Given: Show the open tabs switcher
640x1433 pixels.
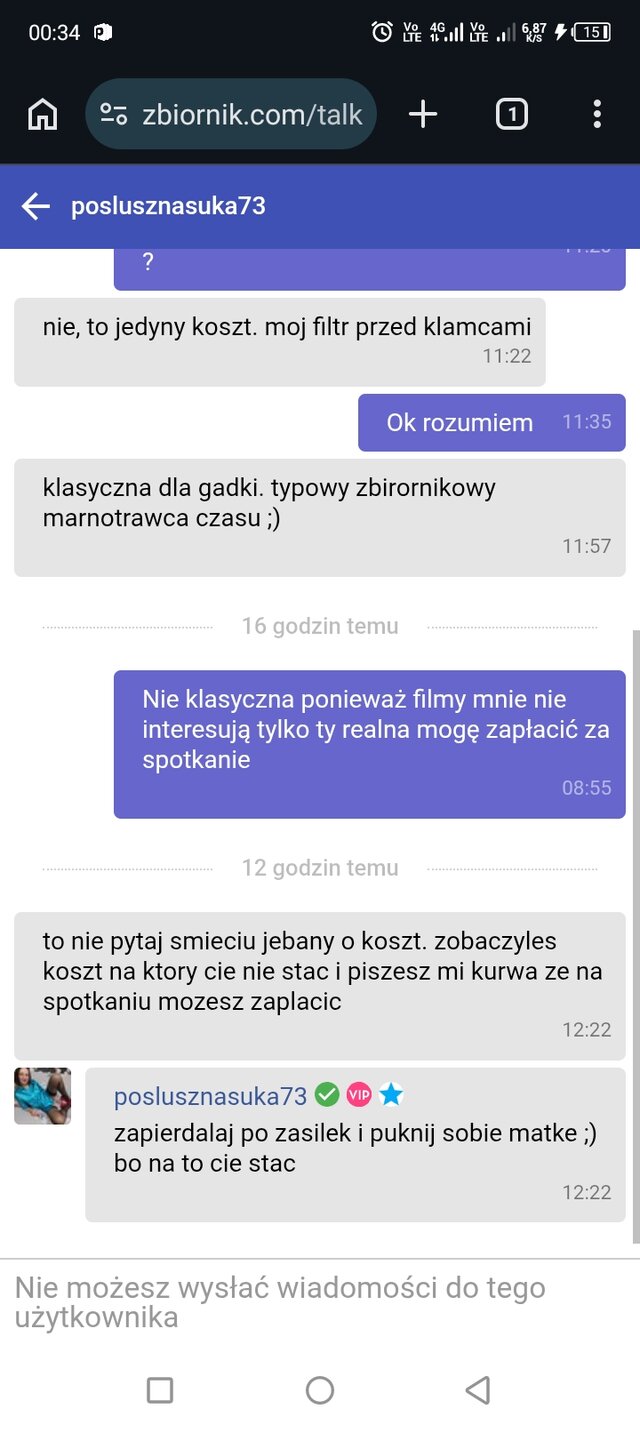Looking at the screenshot, I should [x=511, y=115].
